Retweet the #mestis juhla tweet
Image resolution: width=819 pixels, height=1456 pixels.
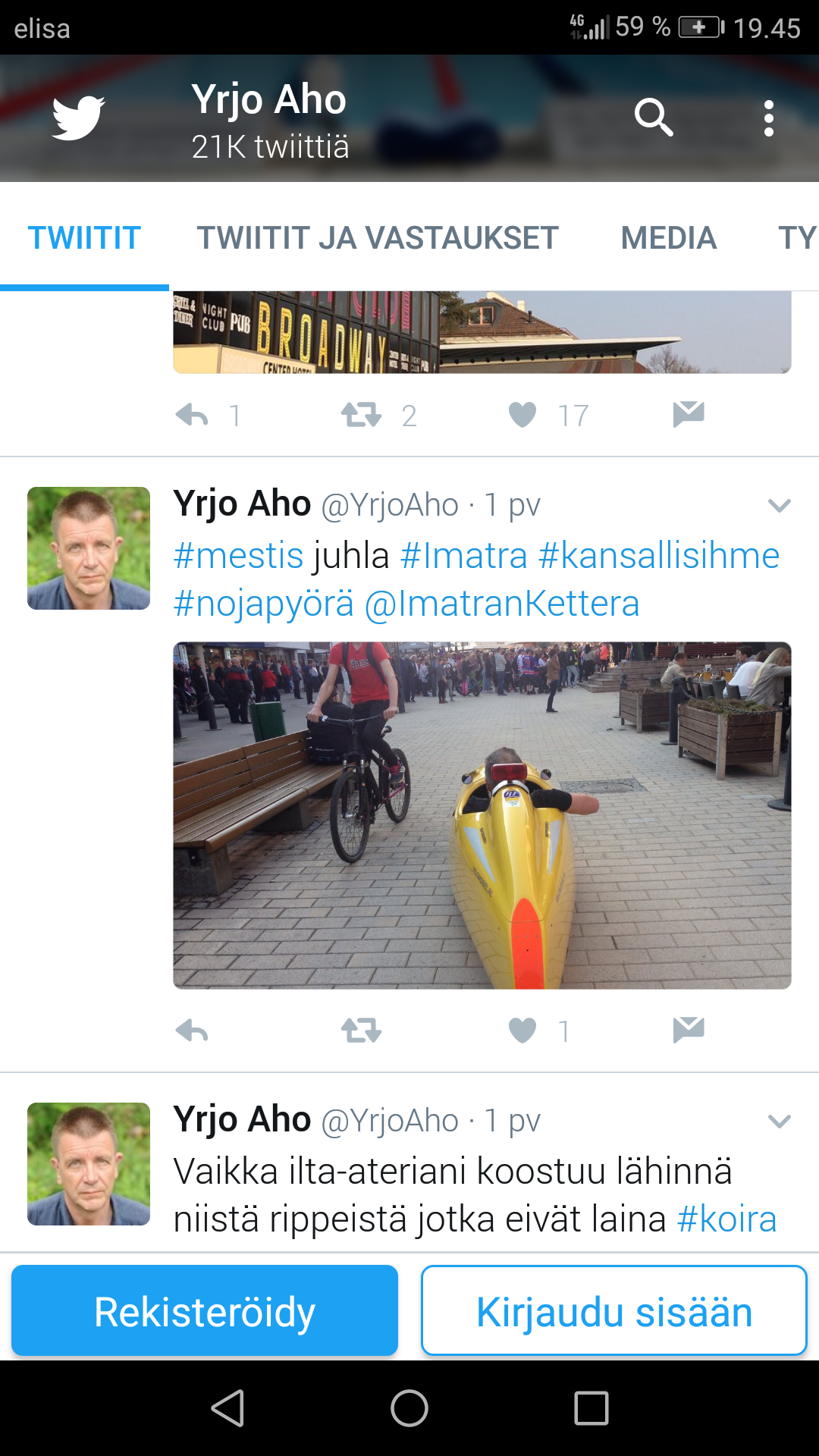tap(361, 1031)
